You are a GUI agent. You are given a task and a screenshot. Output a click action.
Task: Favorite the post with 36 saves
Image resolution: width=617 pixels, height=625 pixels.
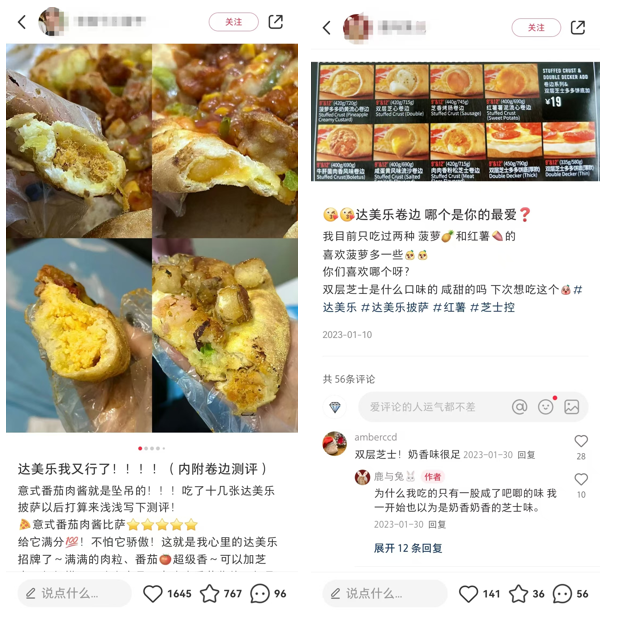(518, 594)
